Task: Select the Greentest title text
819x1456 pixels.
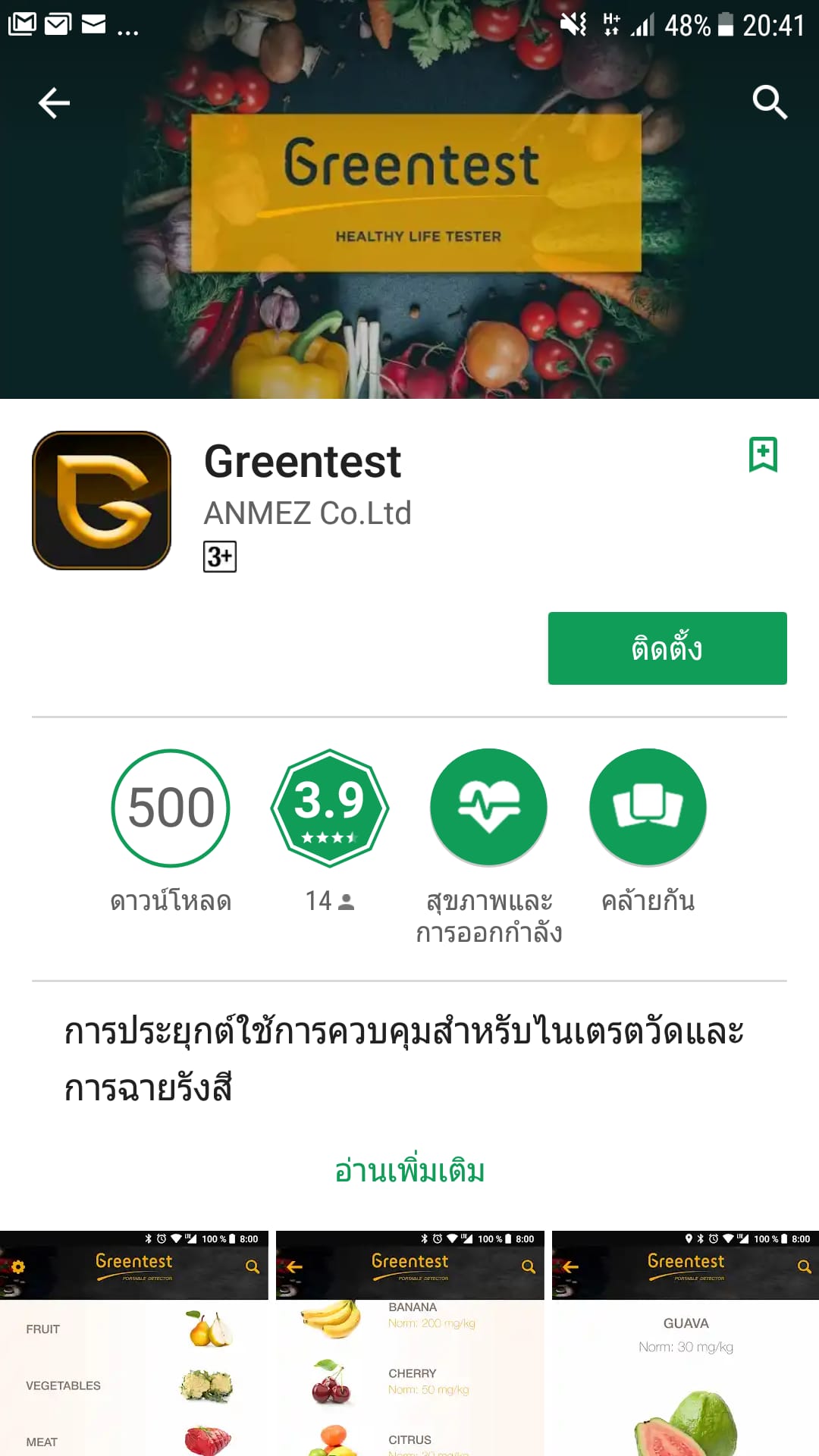Action: click(x=303, y=463)
